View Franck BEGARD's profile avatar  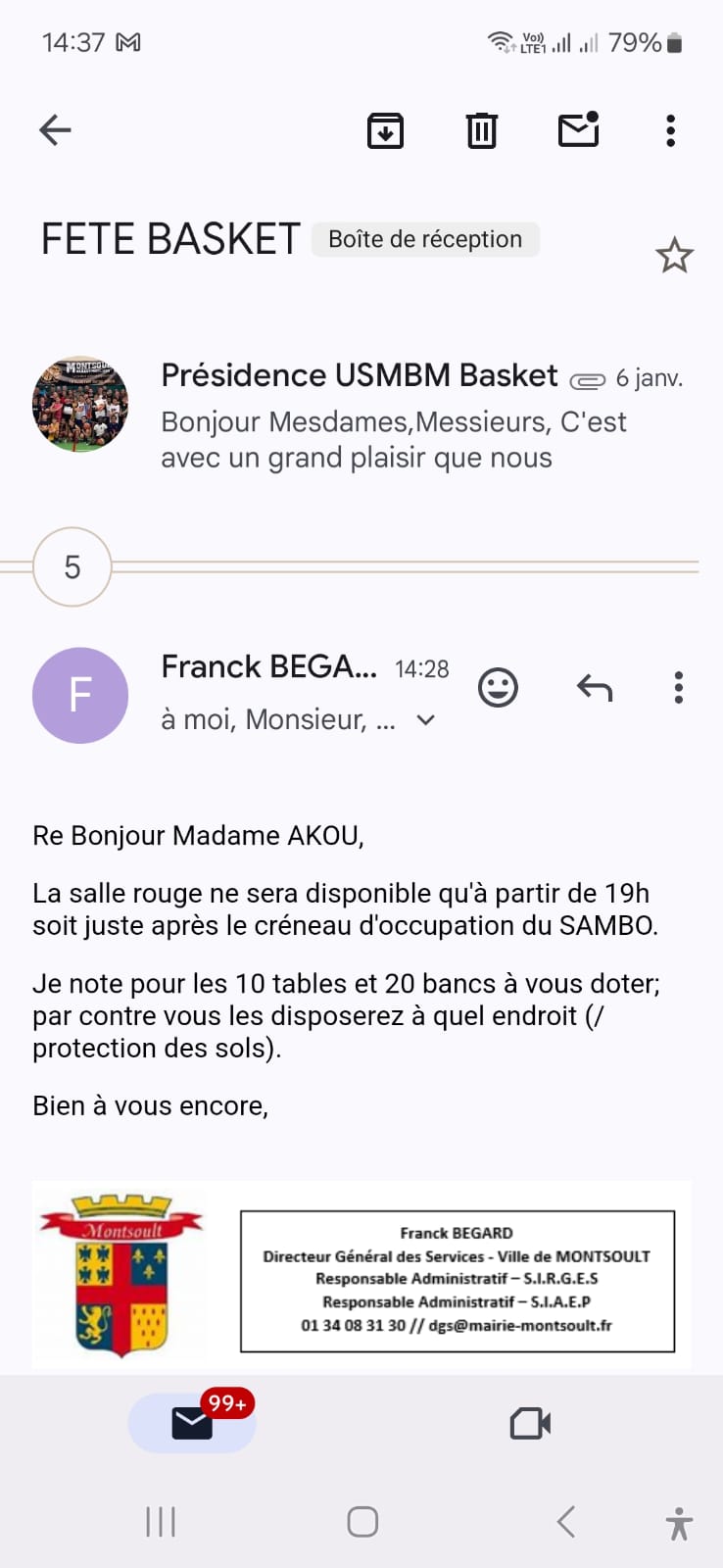coord(80,695)
